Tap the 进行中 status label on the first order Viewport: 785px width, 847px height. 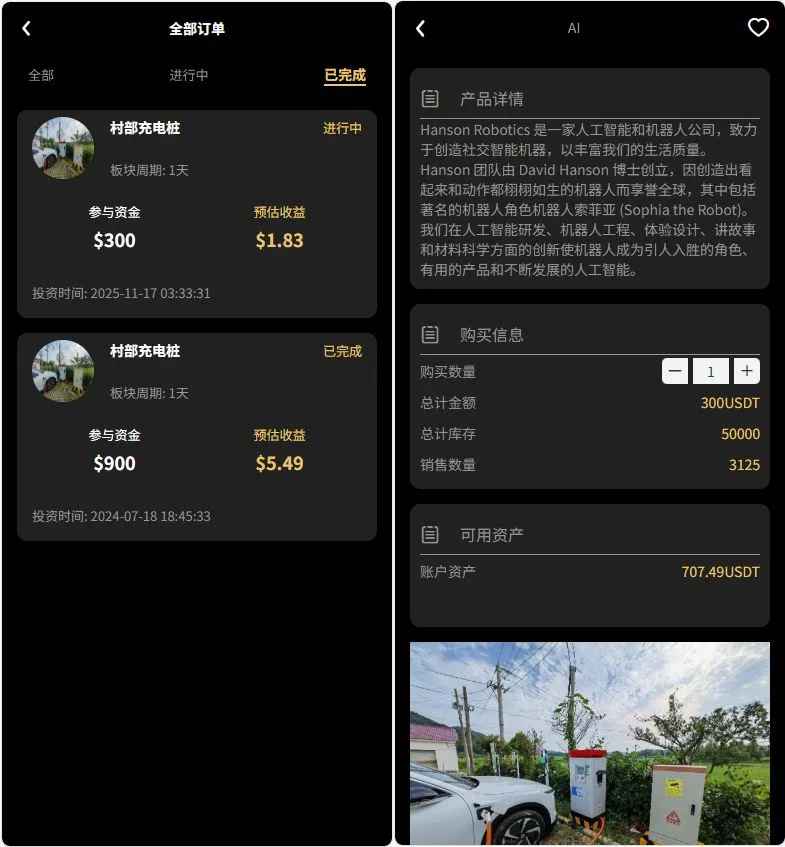[x=343, y=128]
